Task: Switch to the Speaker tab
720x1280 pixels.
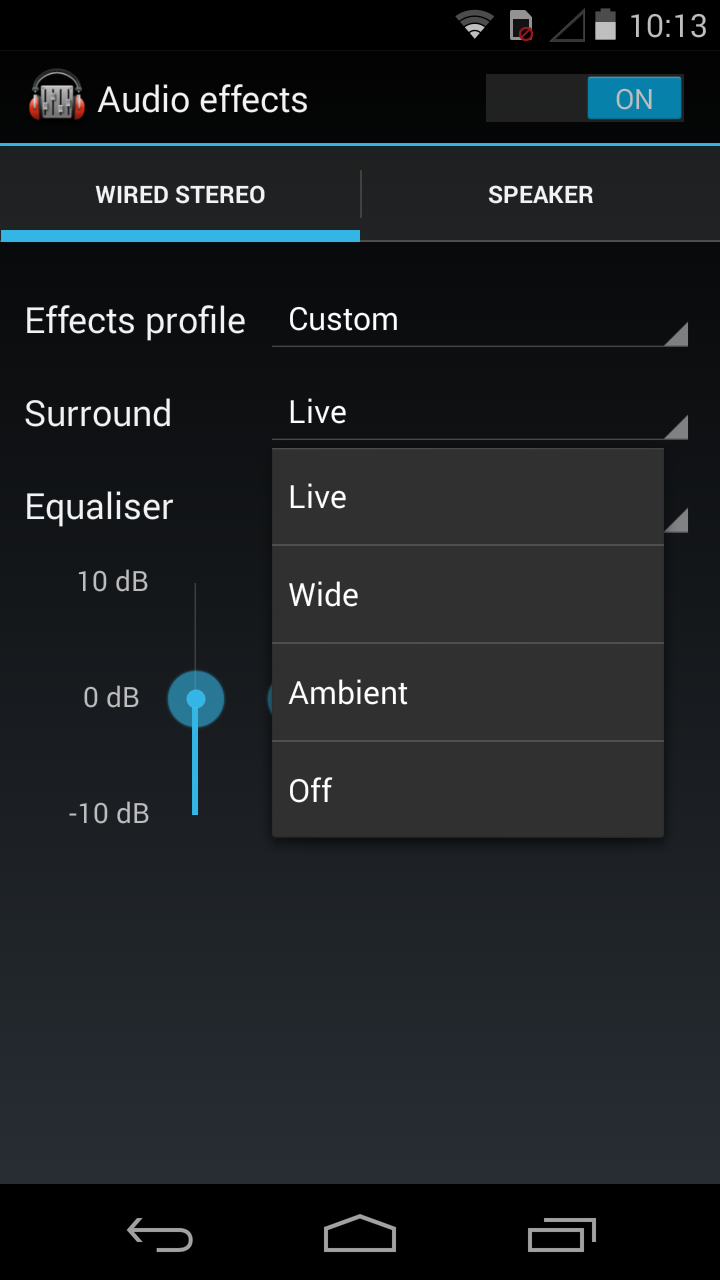Action: click(541, 195)
